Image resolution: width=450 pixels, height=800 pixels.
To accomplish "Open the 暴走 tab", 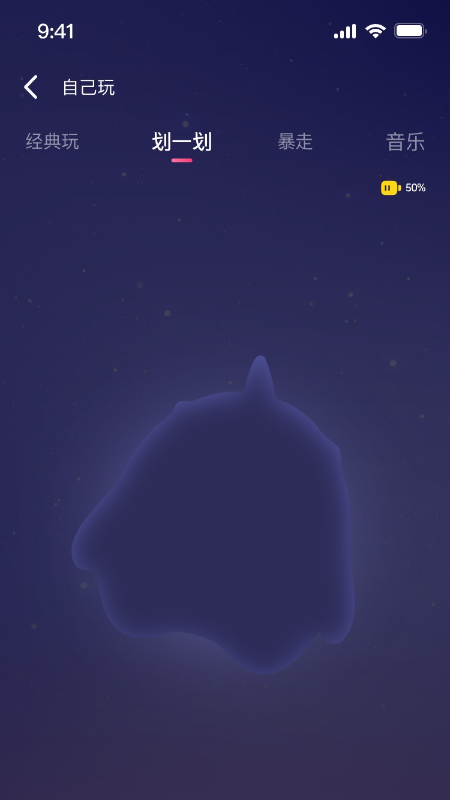I will 295,141.
